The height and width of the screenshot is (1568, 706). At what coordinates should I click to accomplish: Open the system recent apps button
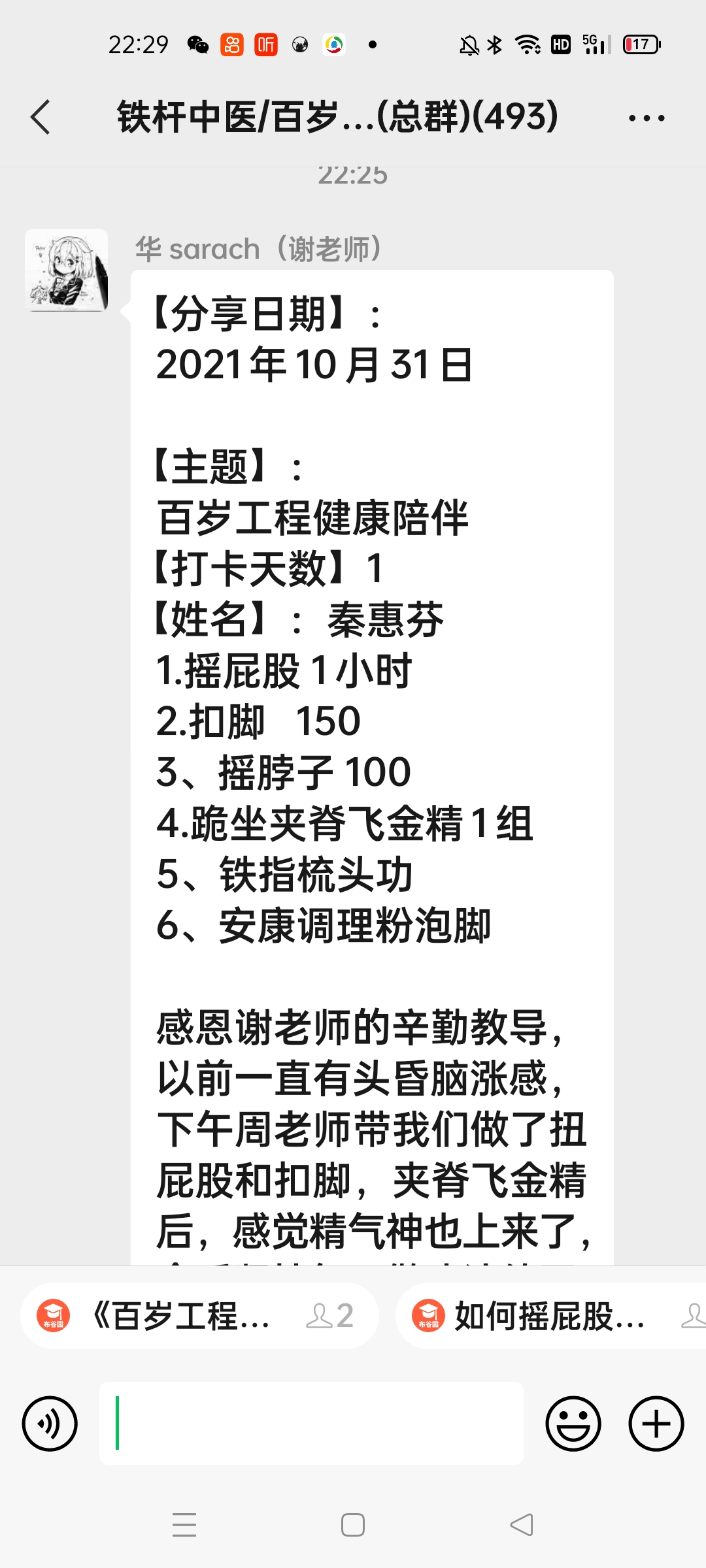(184, 1525)
